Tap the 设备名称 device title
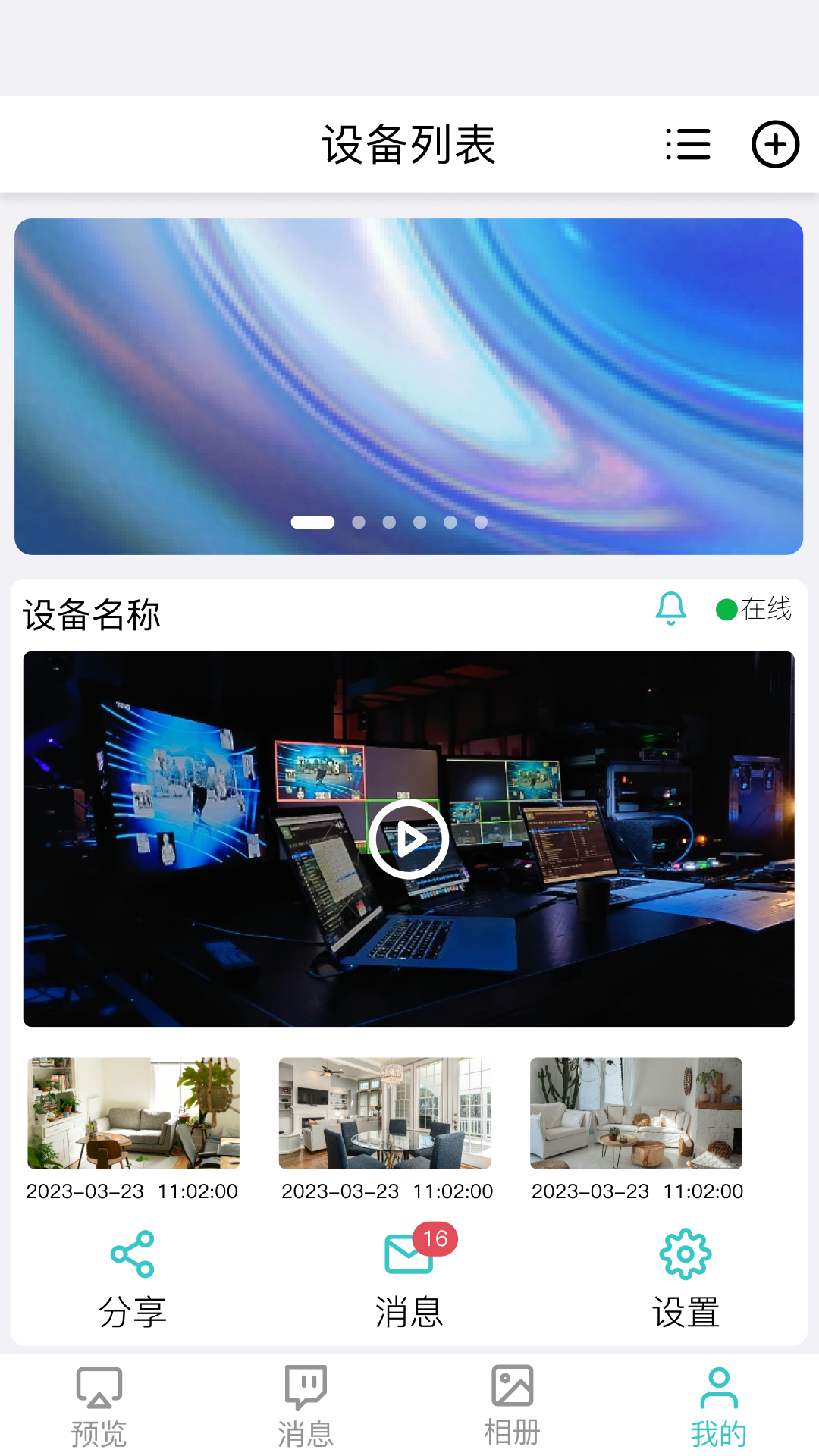 tap(91, 614)
